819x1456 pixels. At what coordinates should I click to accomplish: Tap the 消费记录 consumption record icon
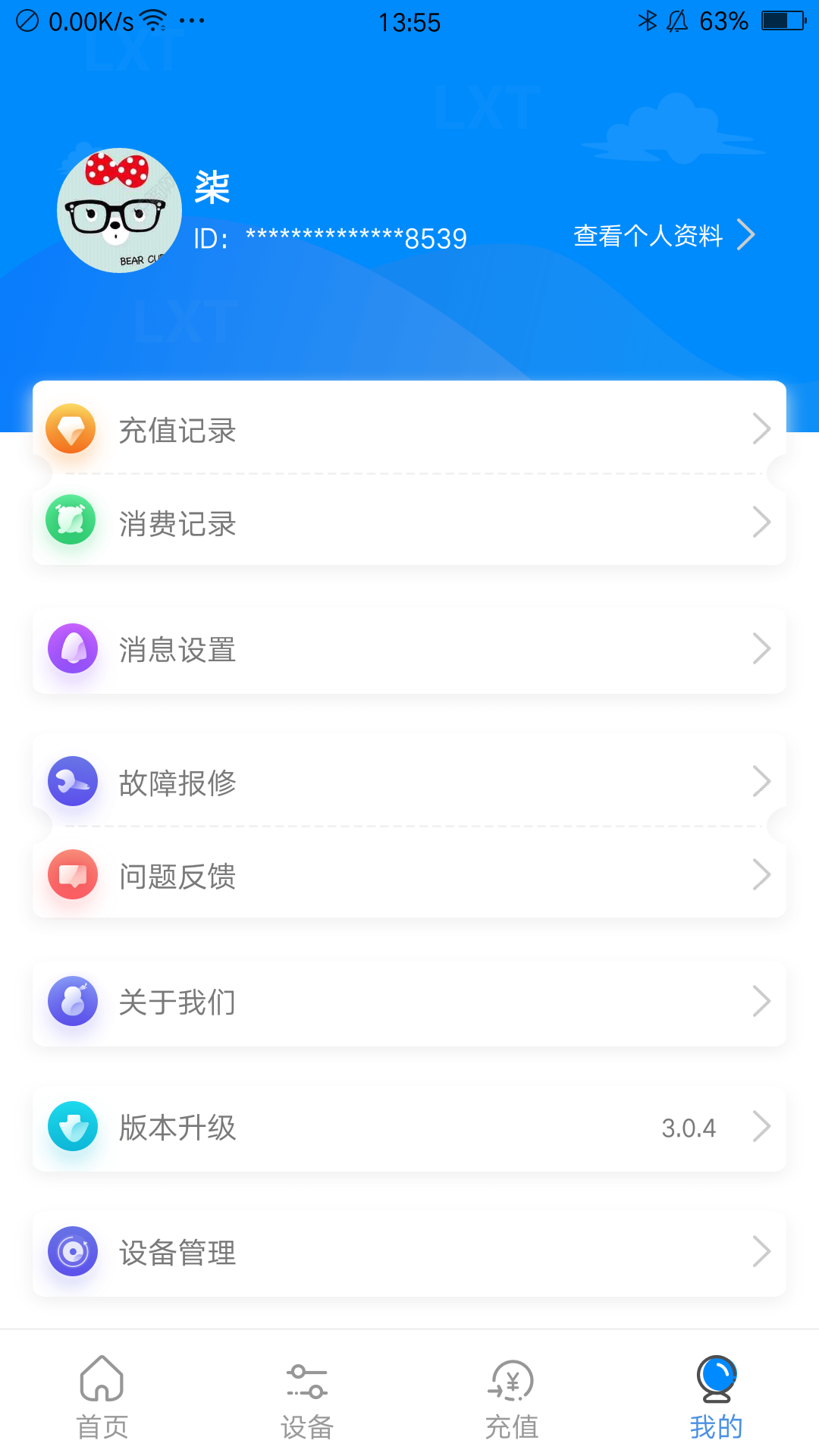pos(71,521)
